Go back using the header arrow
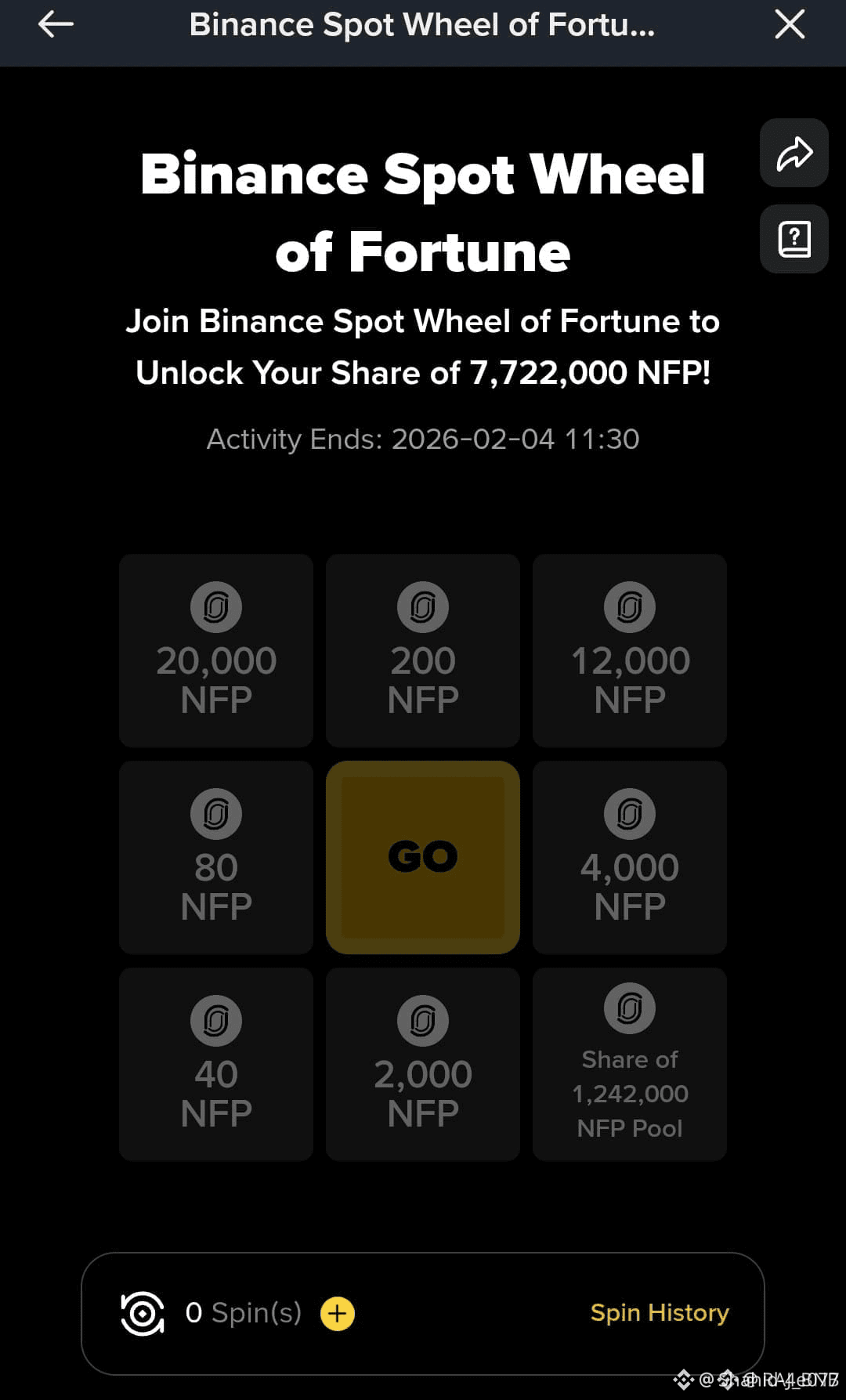 56,25
